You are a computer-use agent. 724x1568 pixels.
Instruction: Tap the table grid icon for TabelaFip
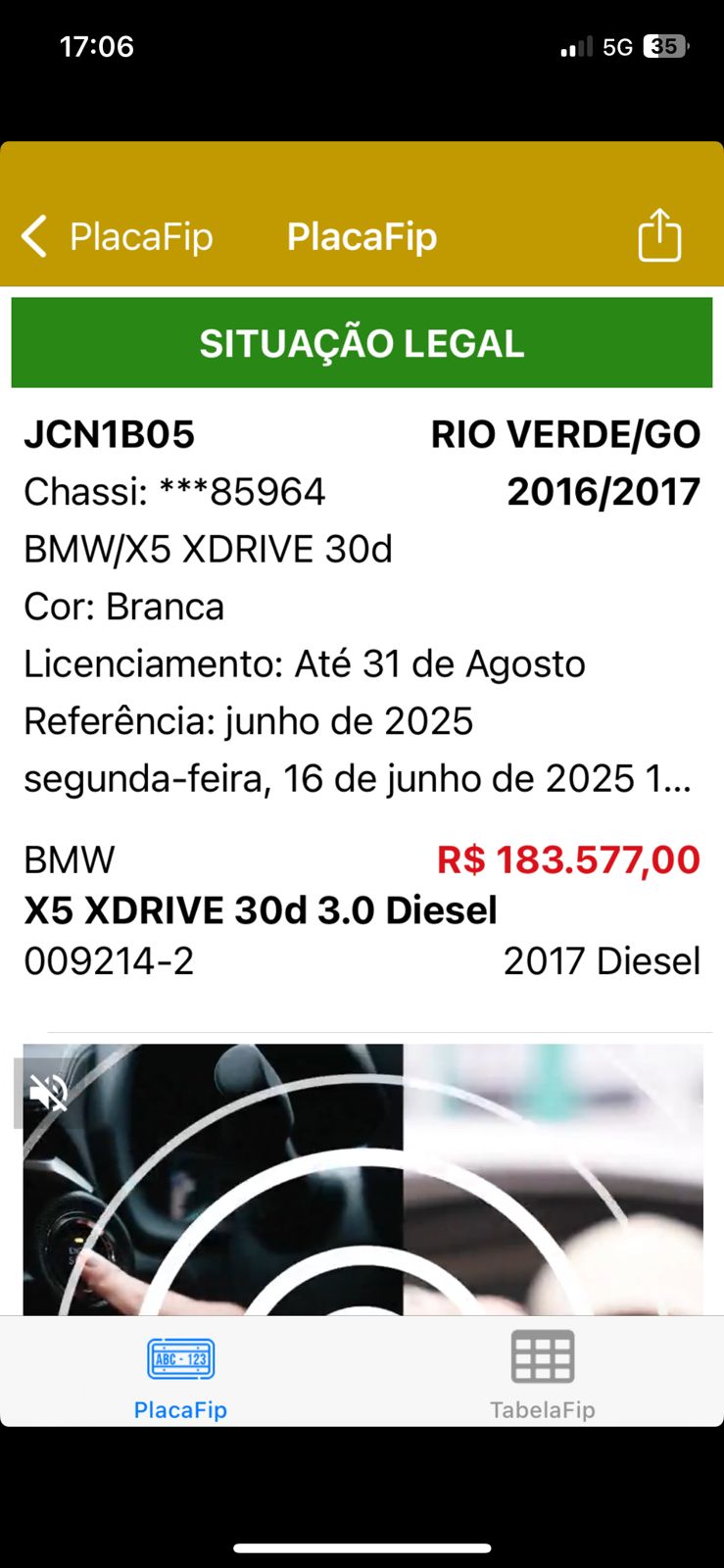coord(544,1355)
